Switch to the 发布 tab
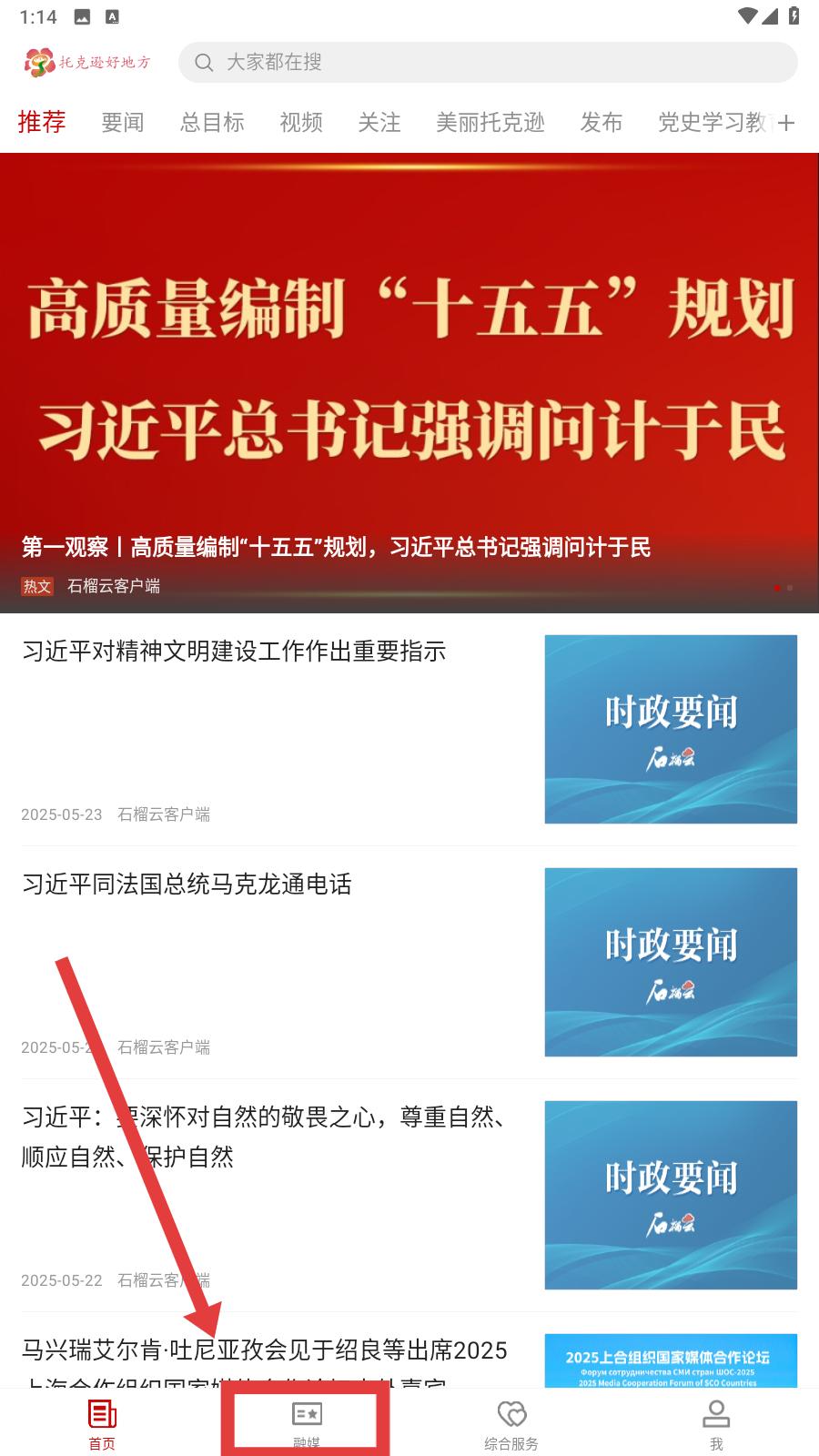Viewport: 819px width, 1456px height. pos(602,122)
